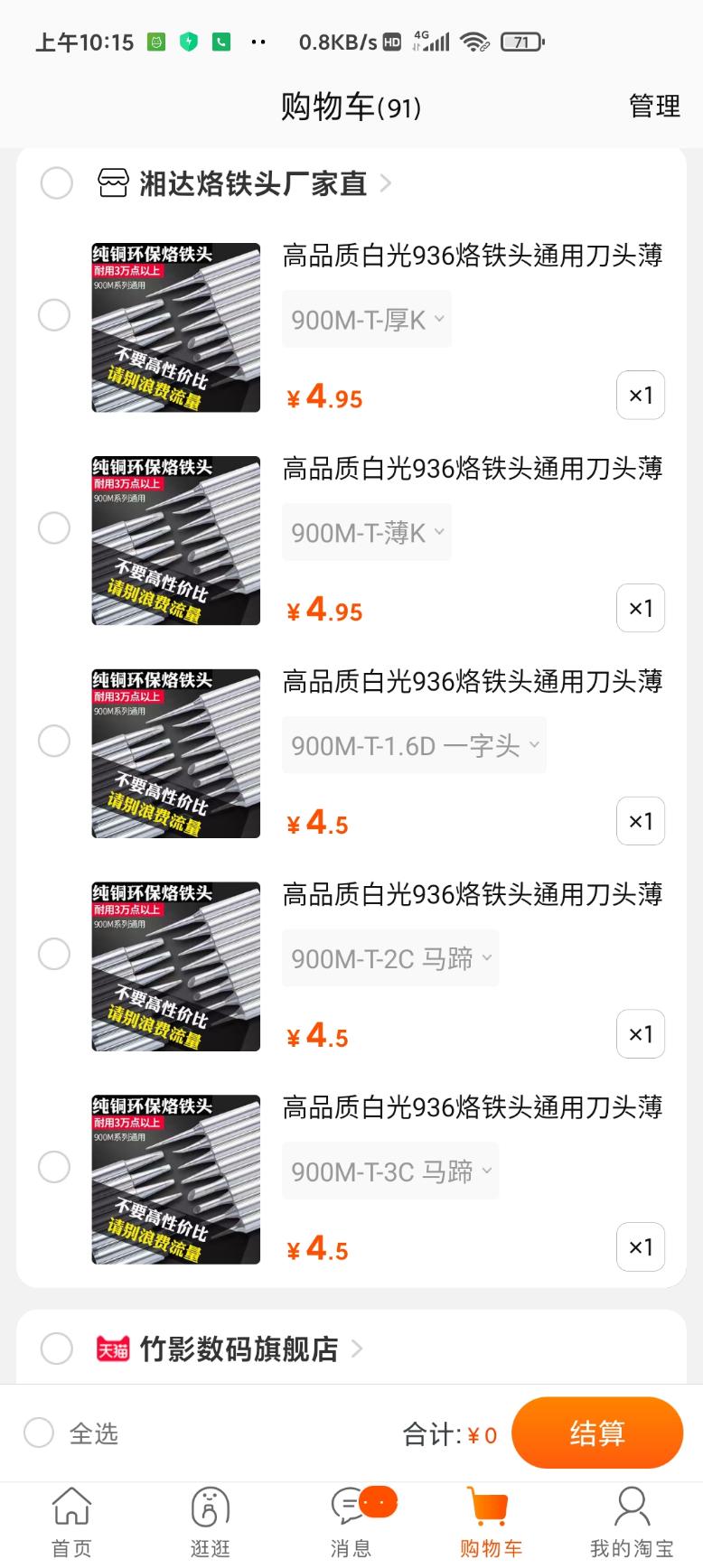Change the 900M-T-1.6D 一字头 variant

pyautogui.click(x=414, y=745)
